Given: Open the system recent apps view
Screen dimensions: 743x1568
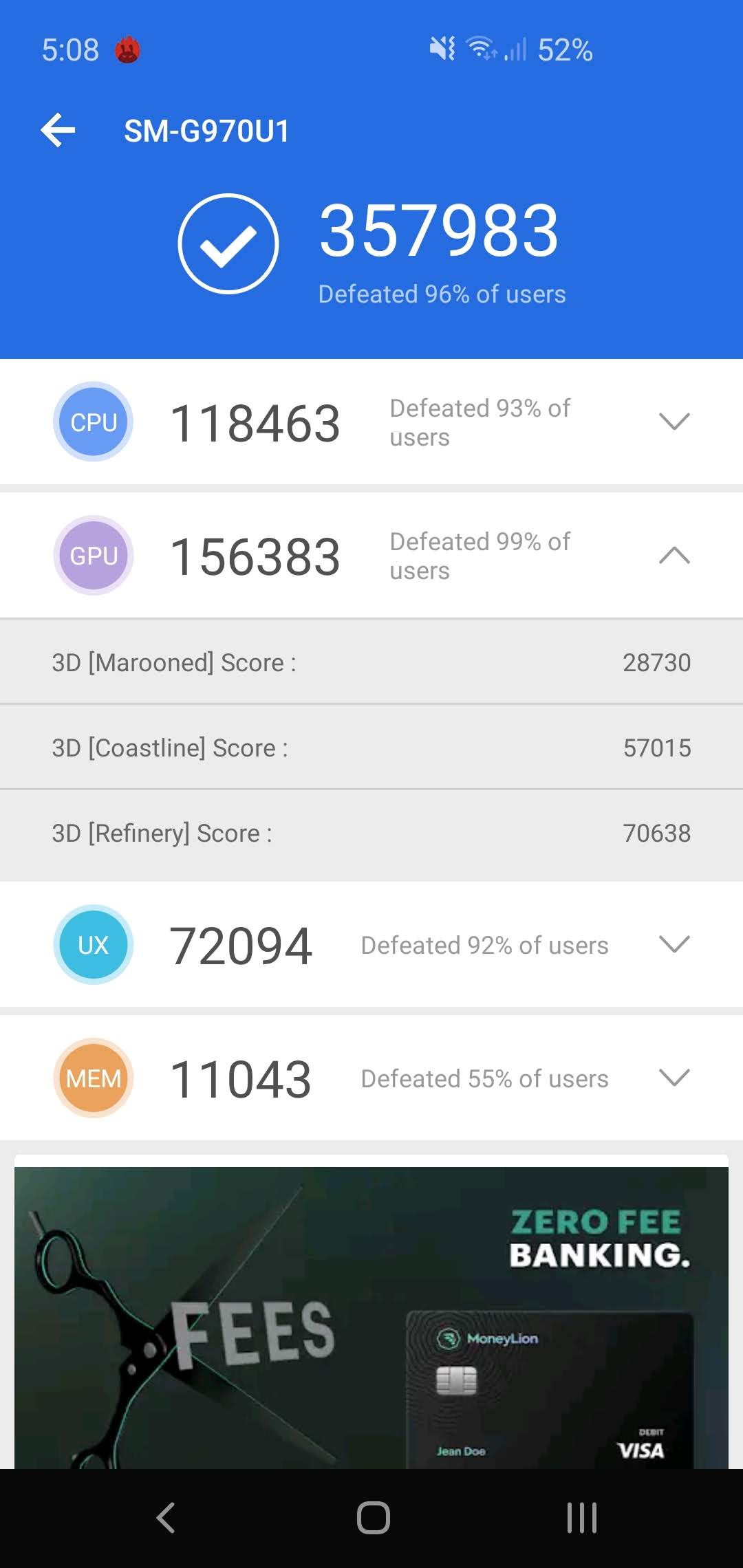Looking at the screenshot, I should pos(581,1517).
